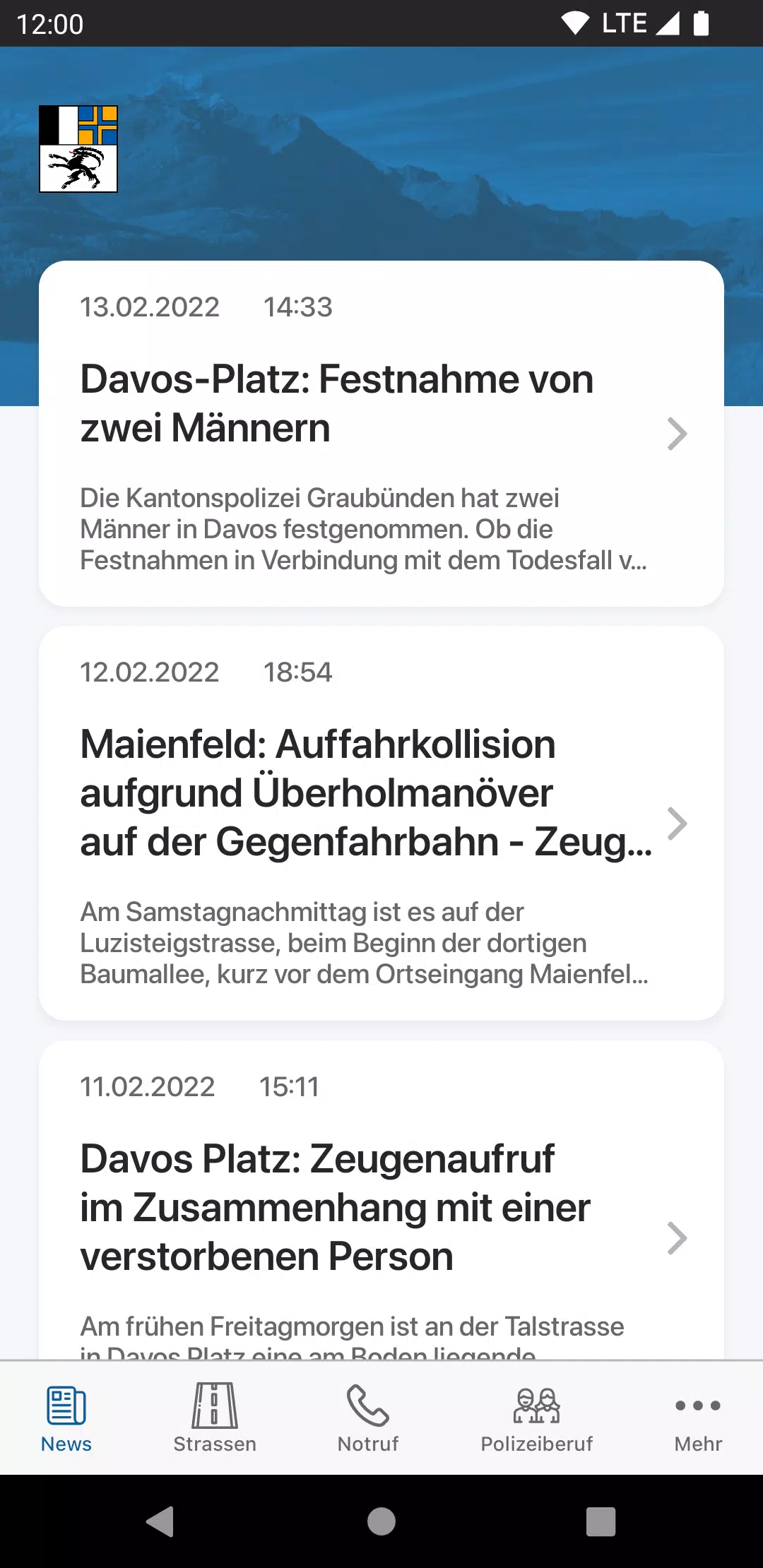
Task: Go to the device home screen
Action: point(381,1521)
